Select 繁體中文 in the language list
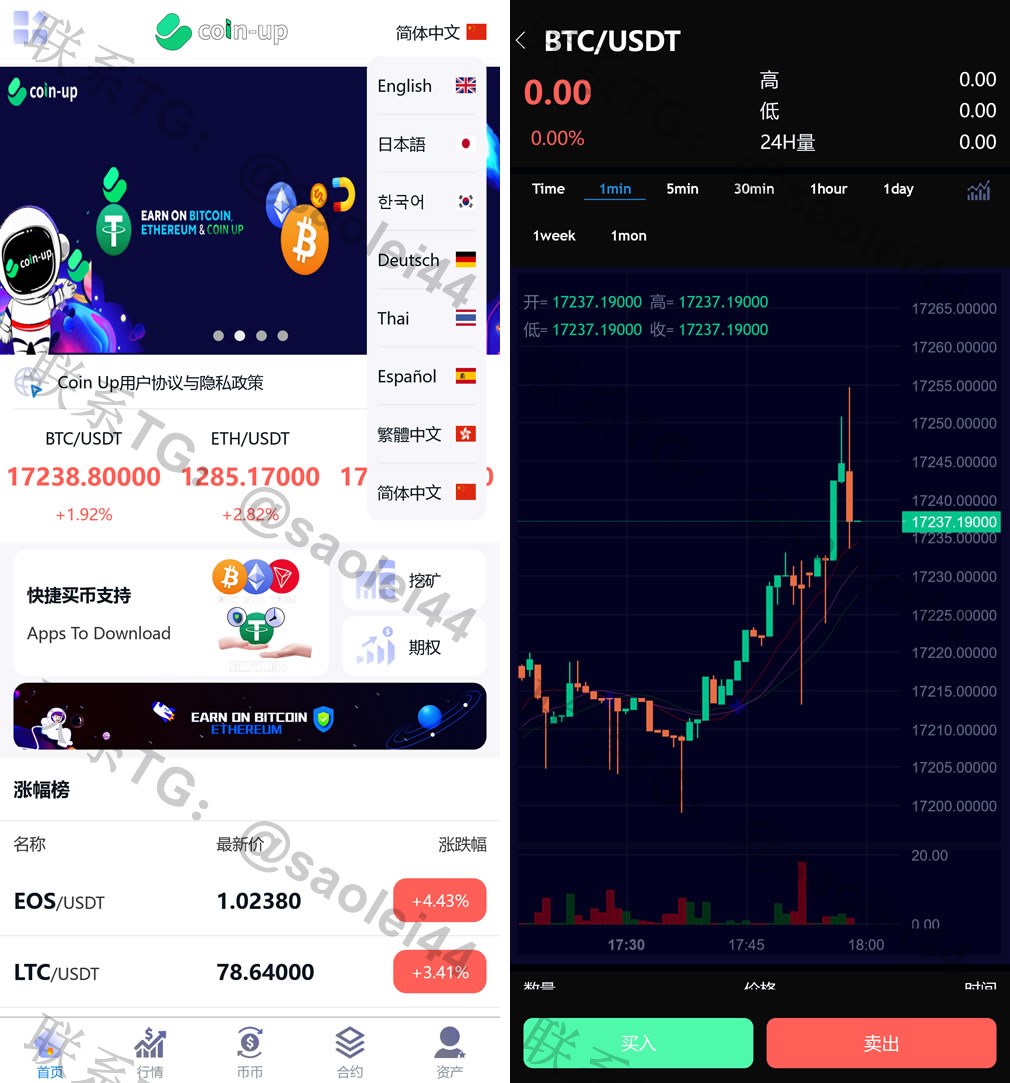 (x=425, y=435)
